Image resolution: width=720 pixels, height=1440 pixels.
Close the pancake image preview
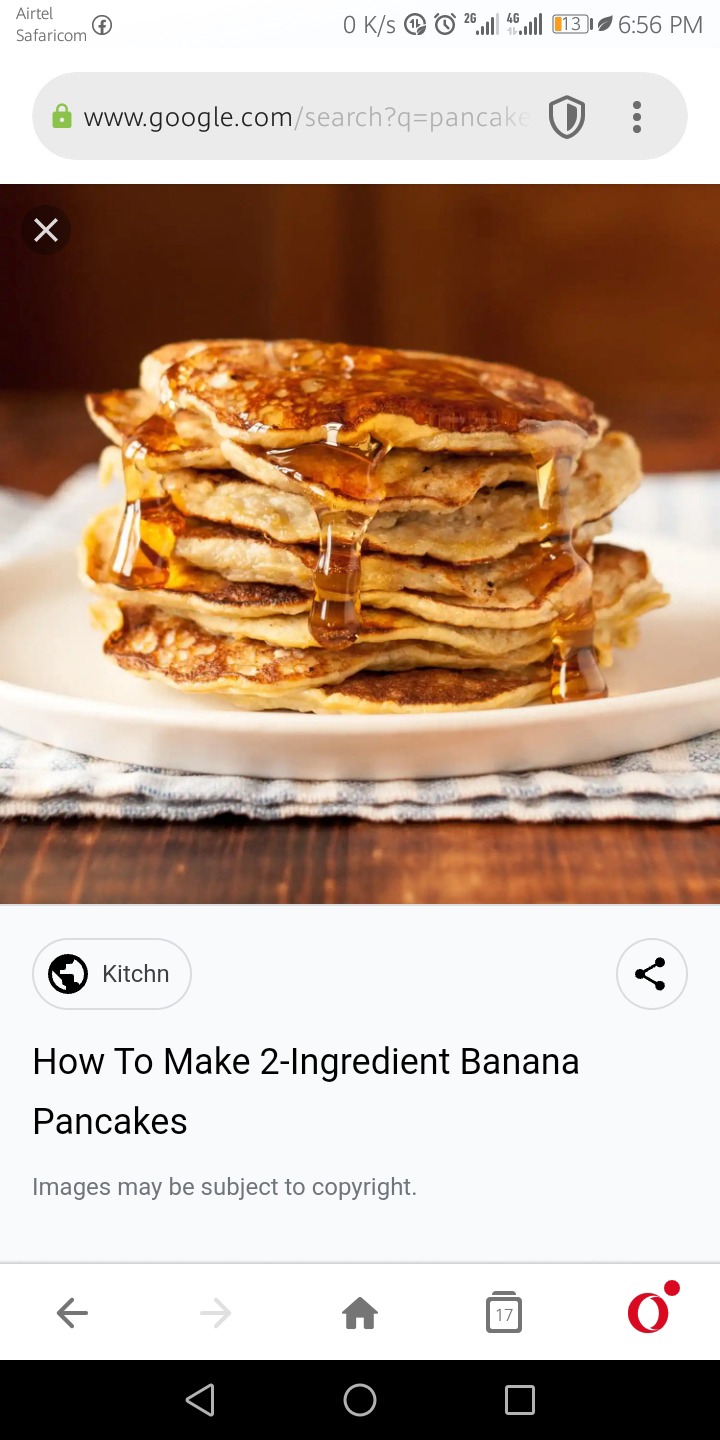46,231
